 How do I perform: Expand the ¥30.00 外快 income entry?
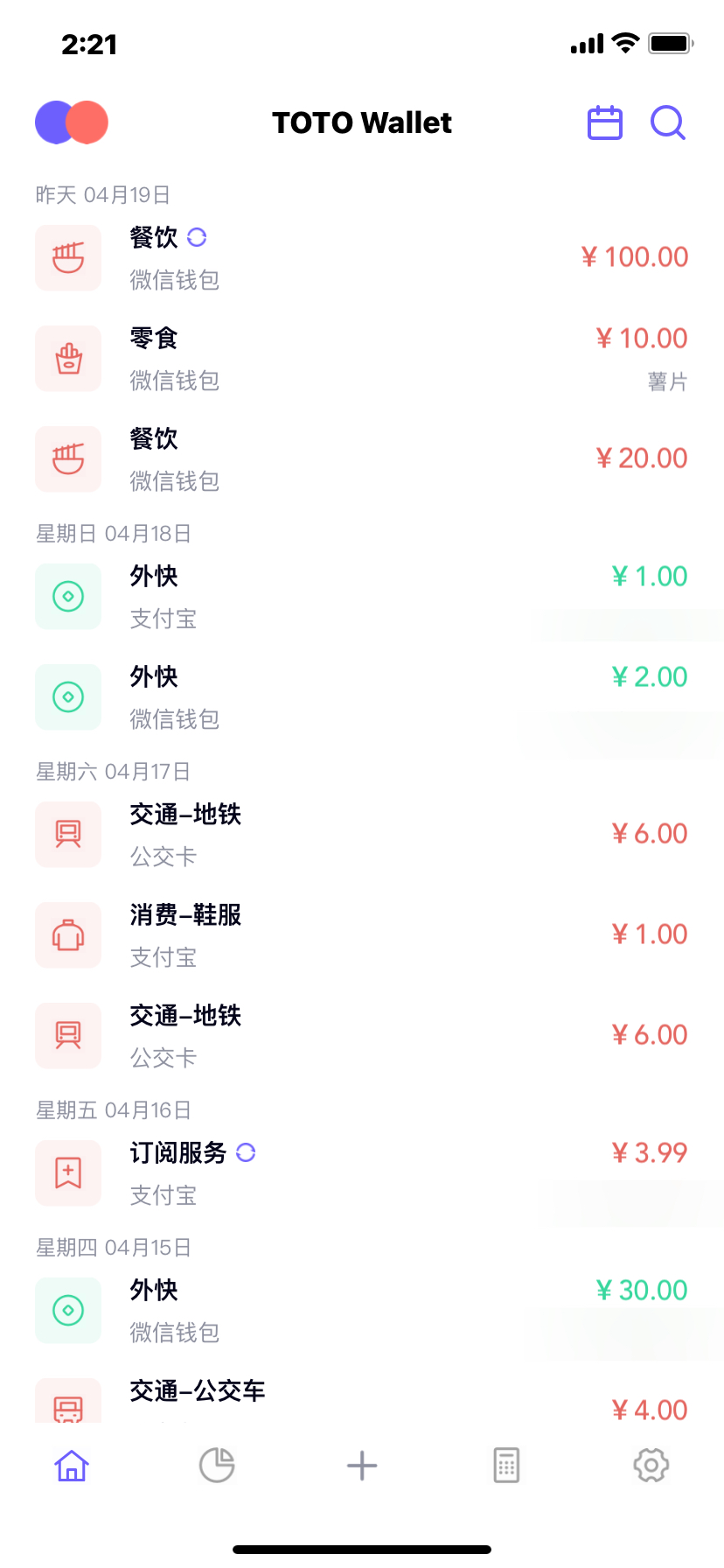point(362,1310)
